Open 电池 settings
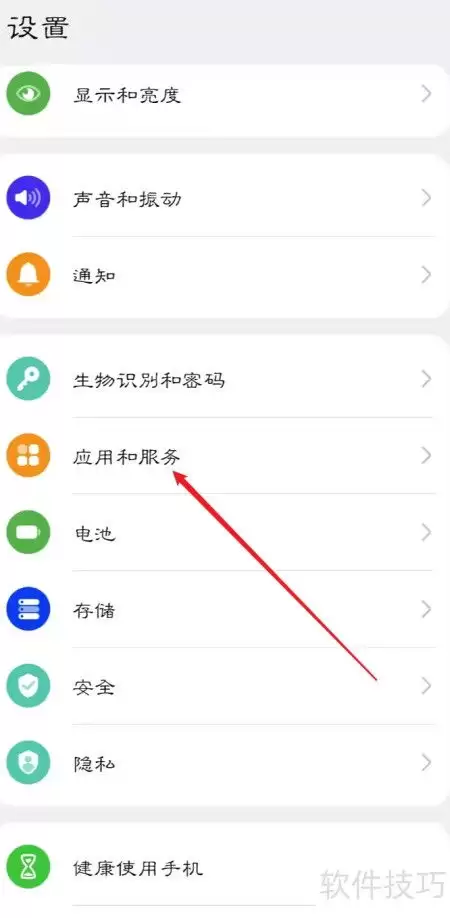This screenshot has width=450, height=918. (x=225, y=532)
